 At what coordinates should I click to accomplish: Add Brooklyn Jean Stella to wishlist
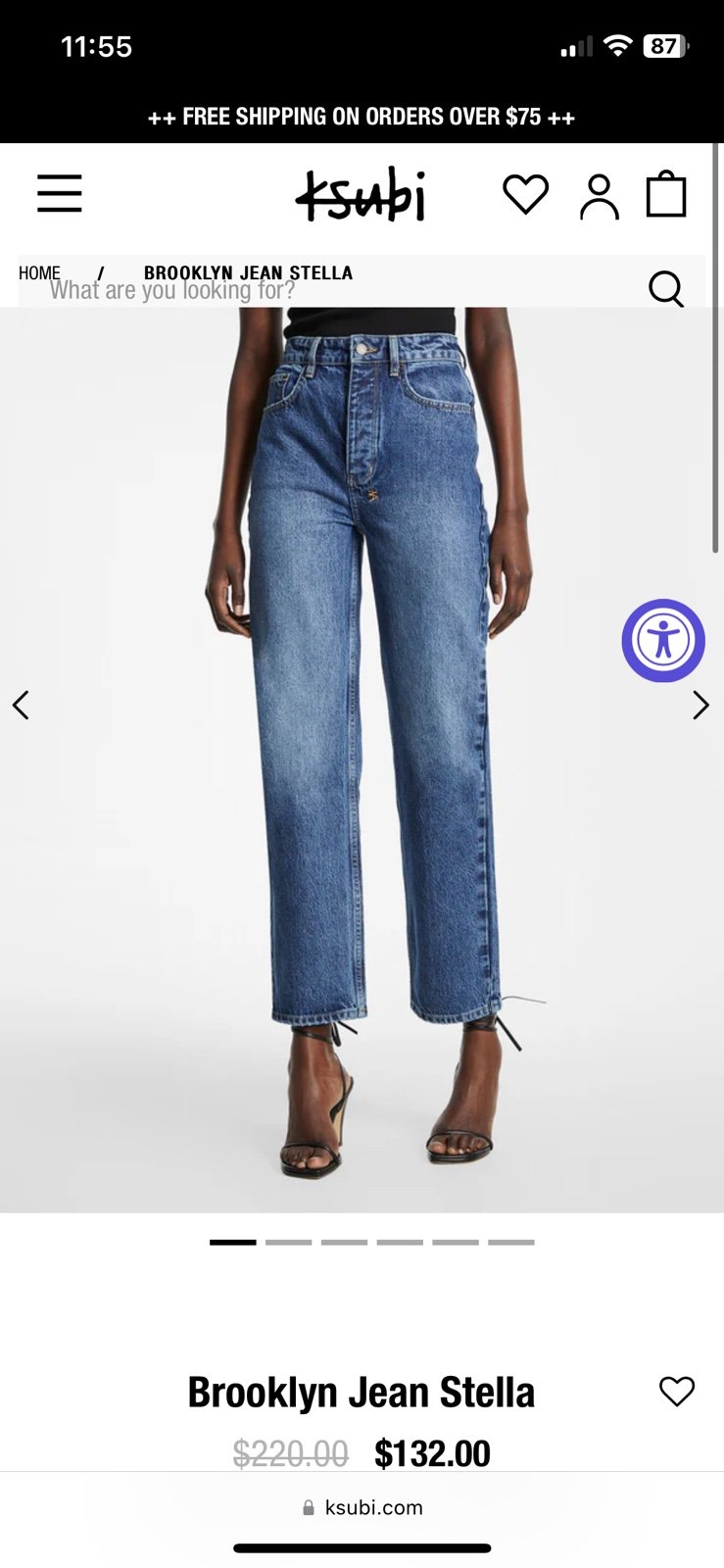click(x=676, y=1391)
